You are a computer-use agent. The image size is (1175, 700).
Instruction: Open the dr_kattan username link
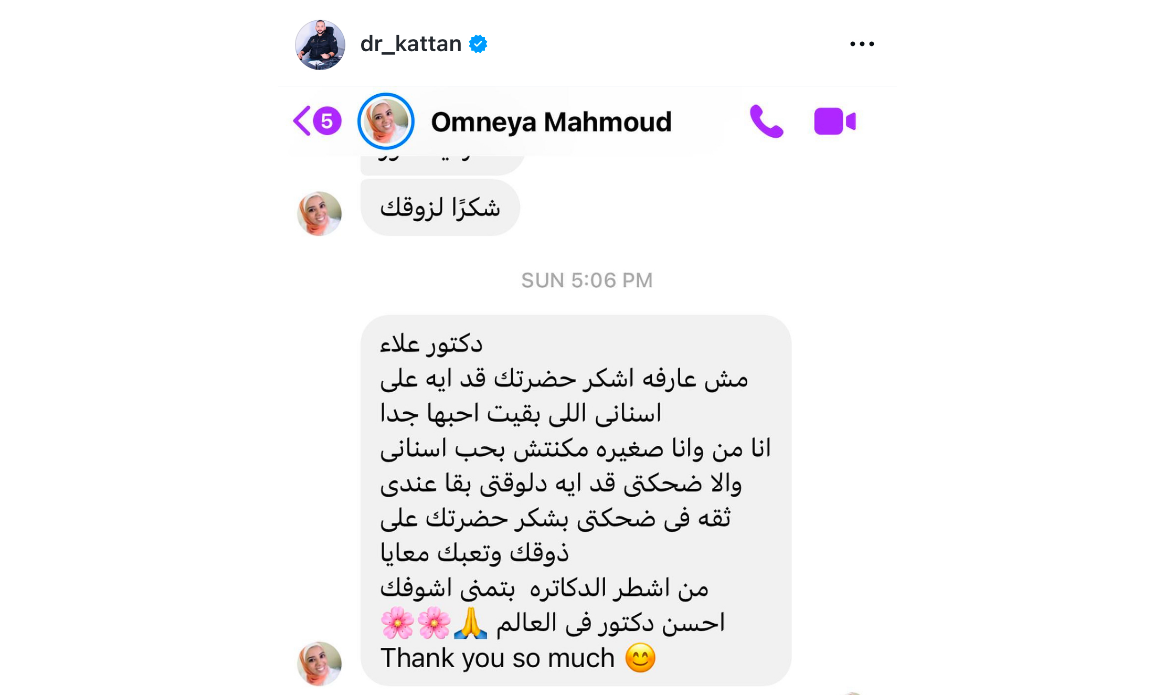pyautogui.click(x=410, y=44)
